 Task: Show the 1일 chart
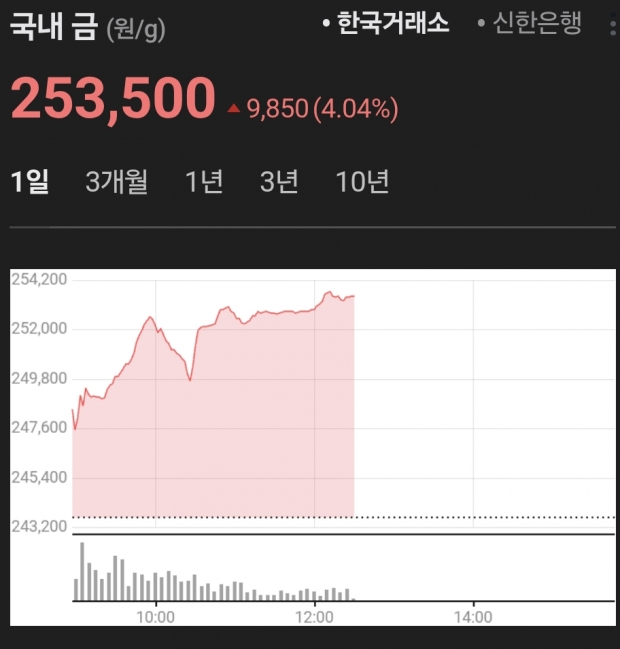(x=30, y=182)
